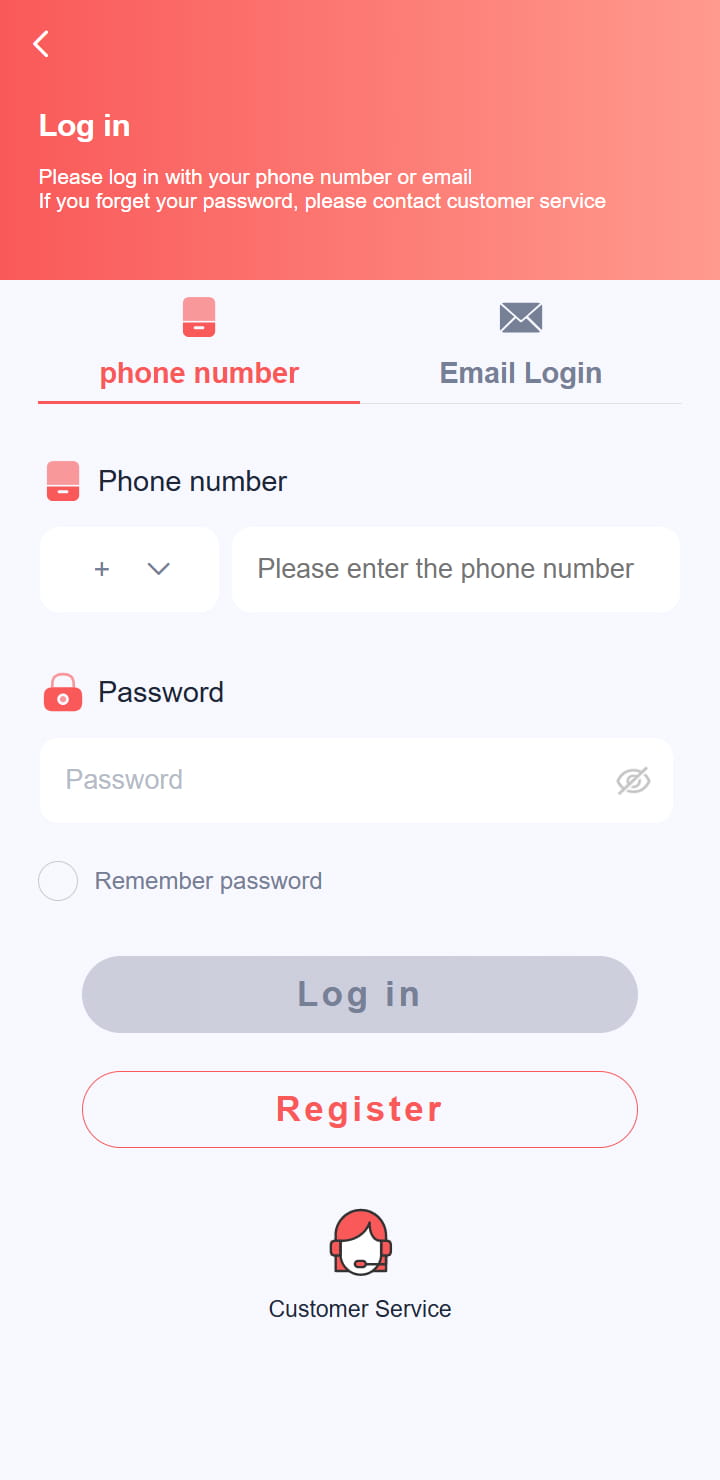Open the Register page
Screen dimensions: 720x1480
(x=360, y=1109)
